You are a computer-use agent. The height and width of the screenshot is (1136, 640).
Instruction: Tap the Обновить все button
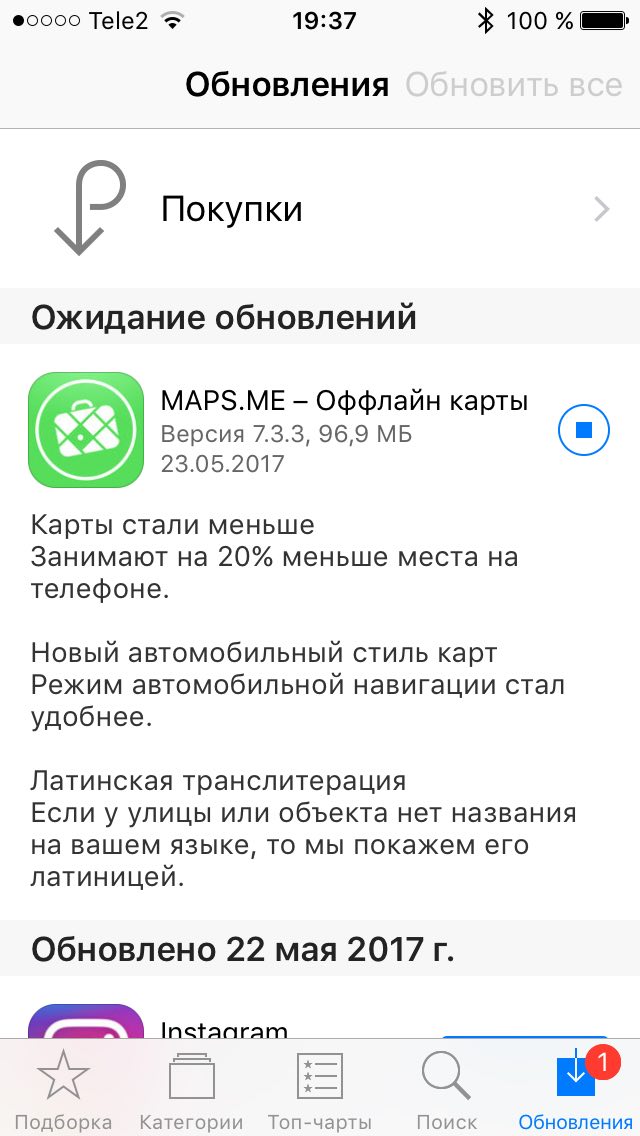click(x=513, y=85)
